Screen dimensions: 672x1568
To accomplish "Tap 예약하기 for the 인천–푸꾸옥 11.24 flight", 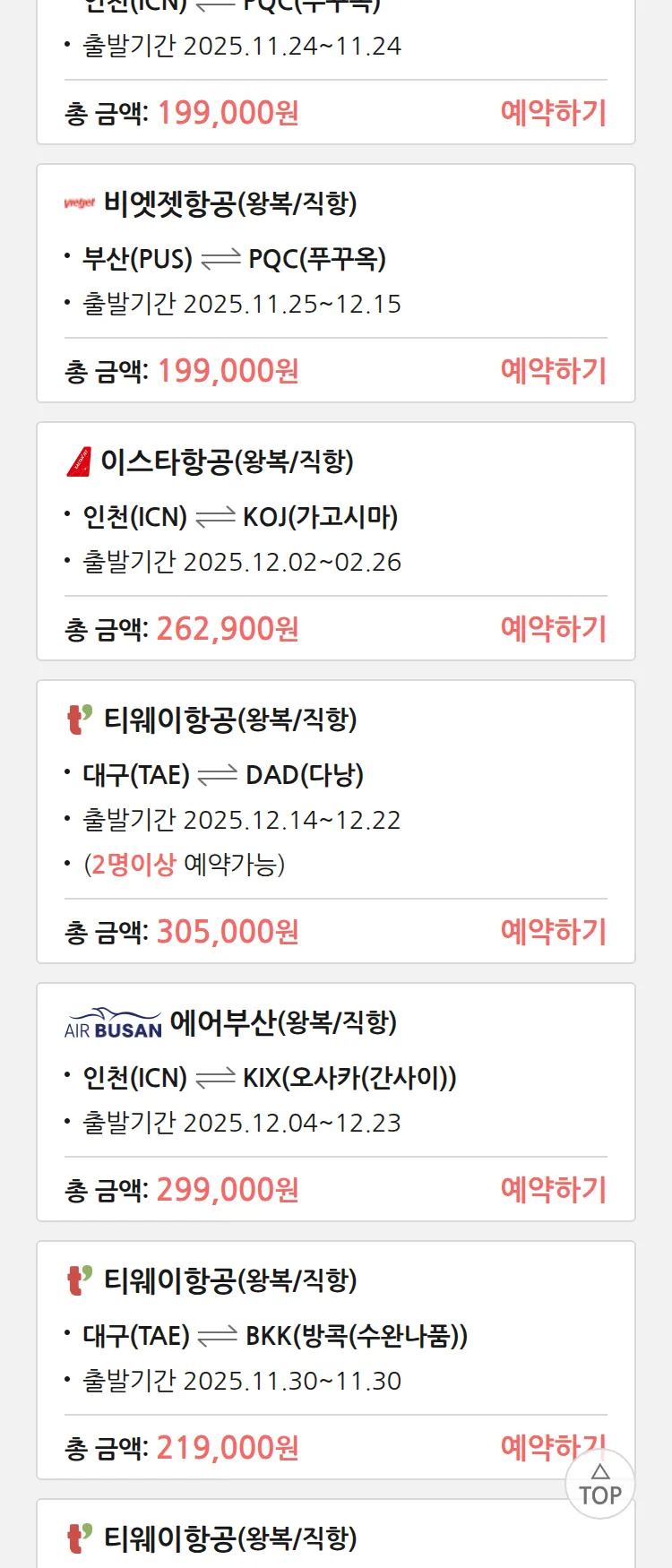I will [553, 113].
